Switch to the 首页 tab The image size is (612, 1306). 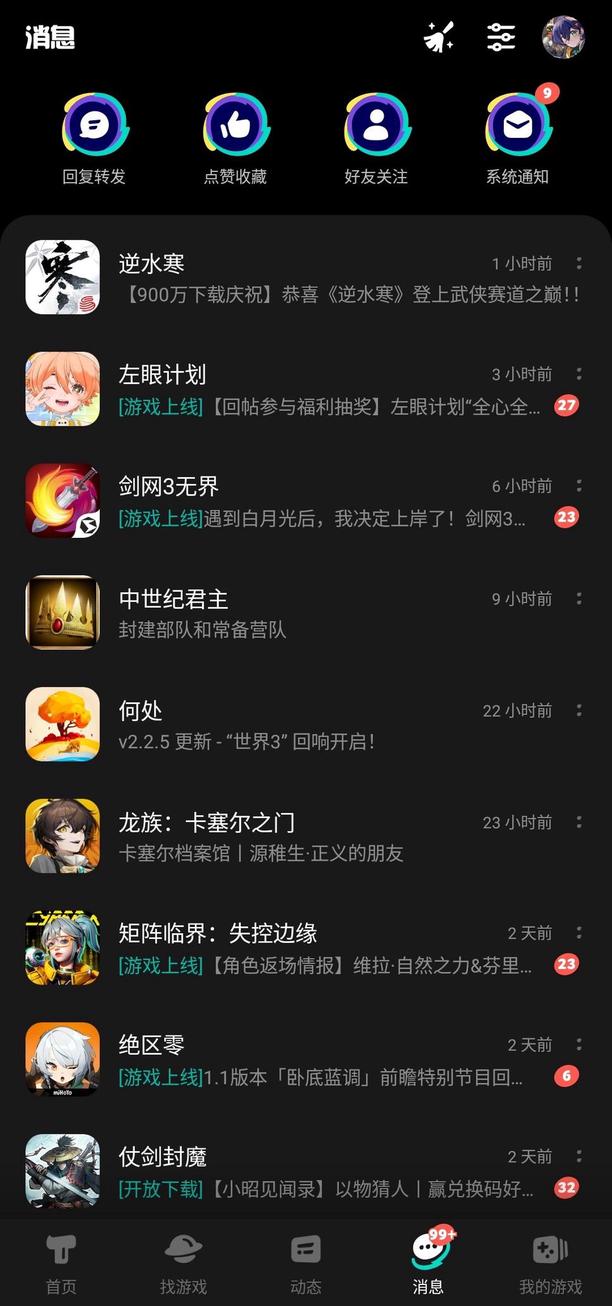pyautogui.click(x=61, y=1264)
